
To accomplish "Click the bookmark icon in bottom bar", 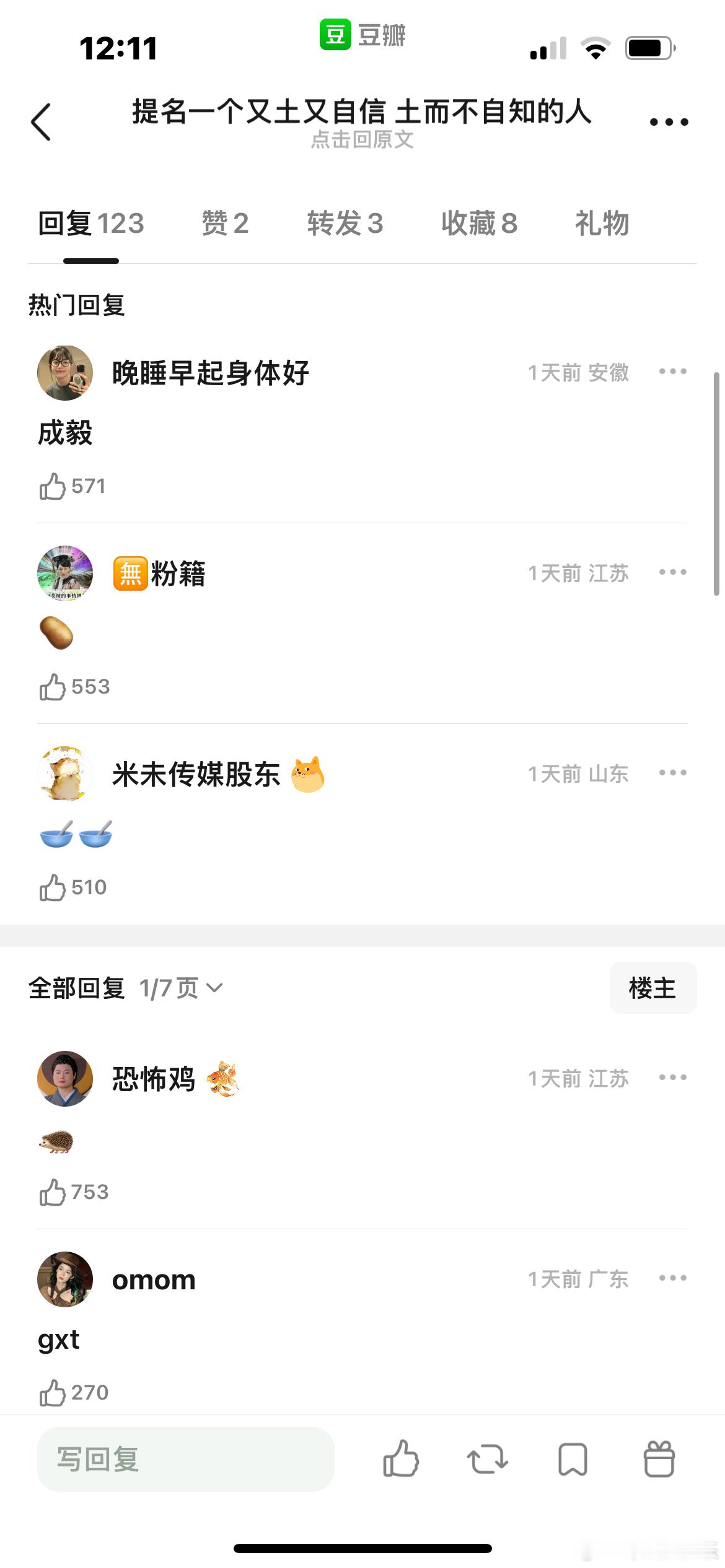I will [573, 1461].
